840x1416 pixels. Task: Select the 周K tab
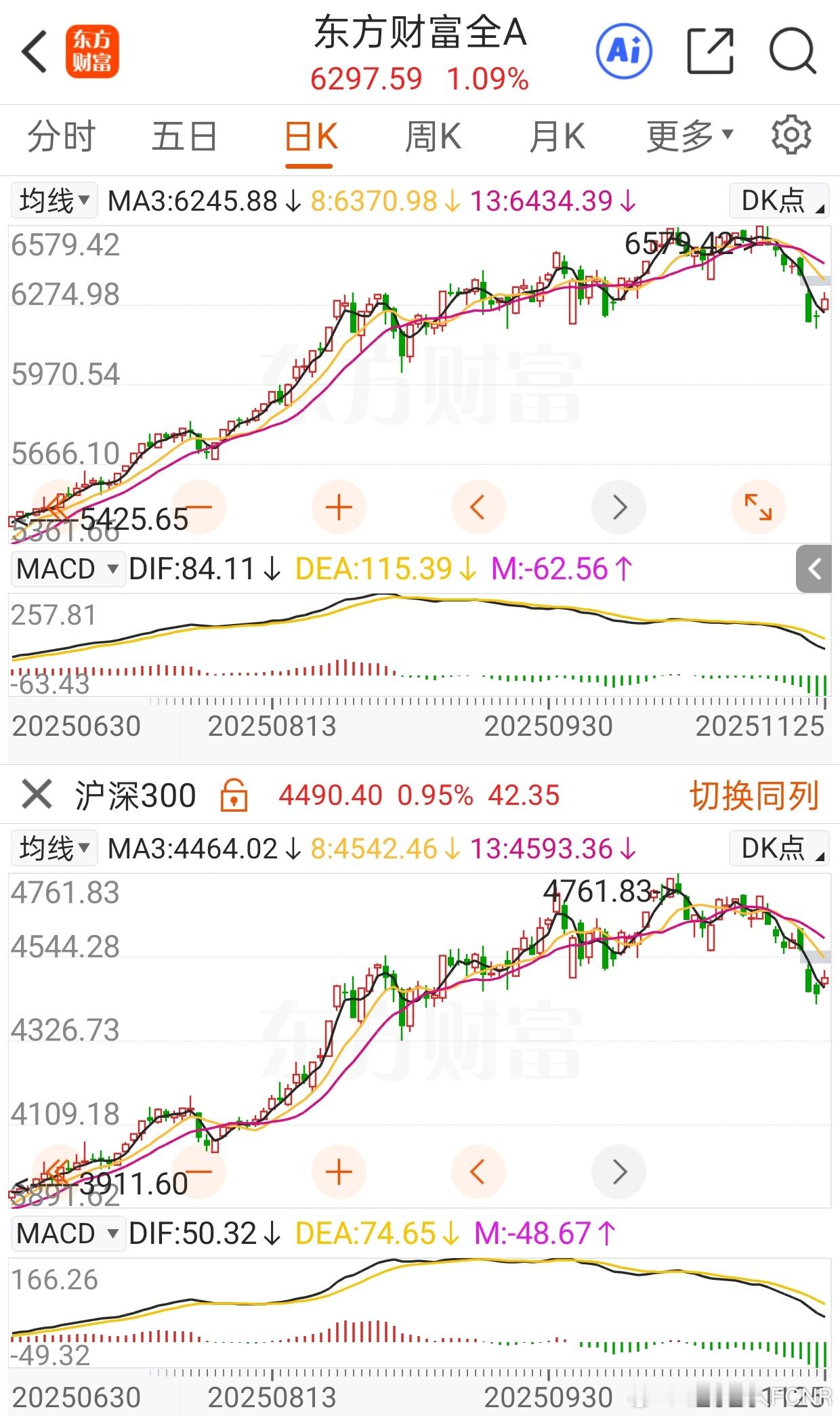coord(432,137)
